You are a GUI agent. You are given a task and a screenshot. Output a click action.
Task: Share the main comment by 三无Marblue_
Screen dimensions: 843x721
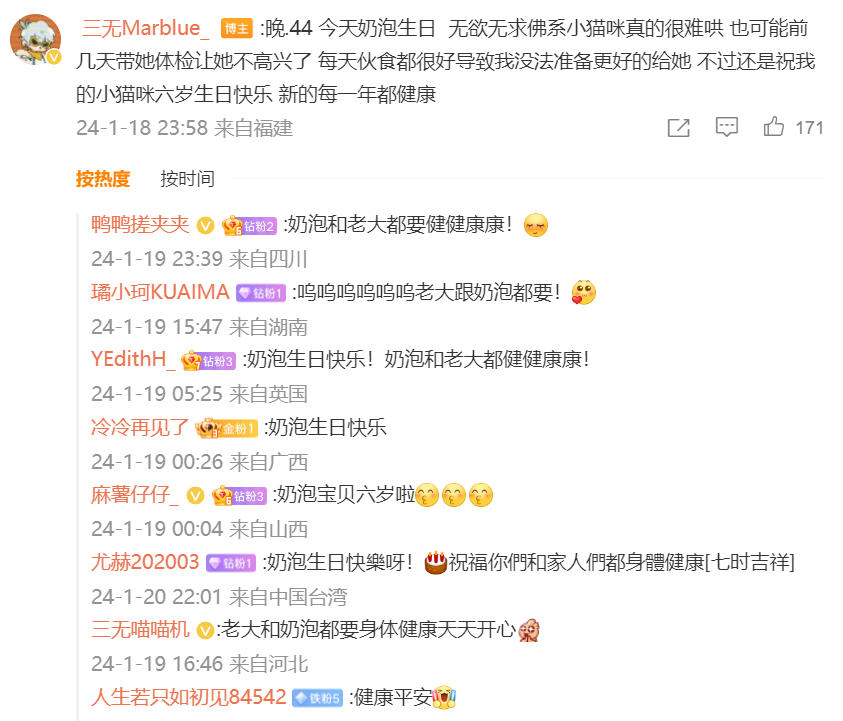click(x=679, y=127)
